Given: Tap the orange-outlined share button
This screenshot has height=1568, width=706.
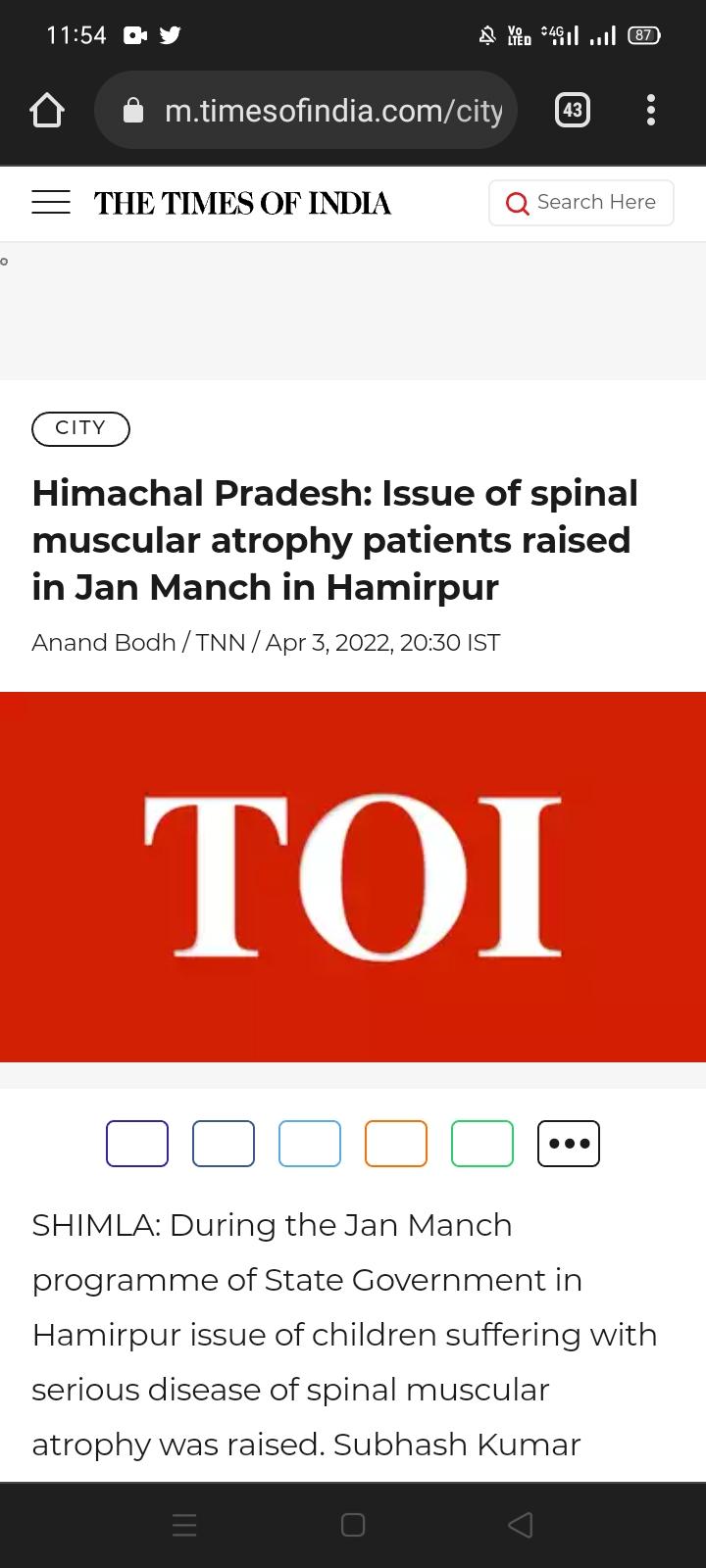Looking at the screenshot, I should tap(396, 1144).
